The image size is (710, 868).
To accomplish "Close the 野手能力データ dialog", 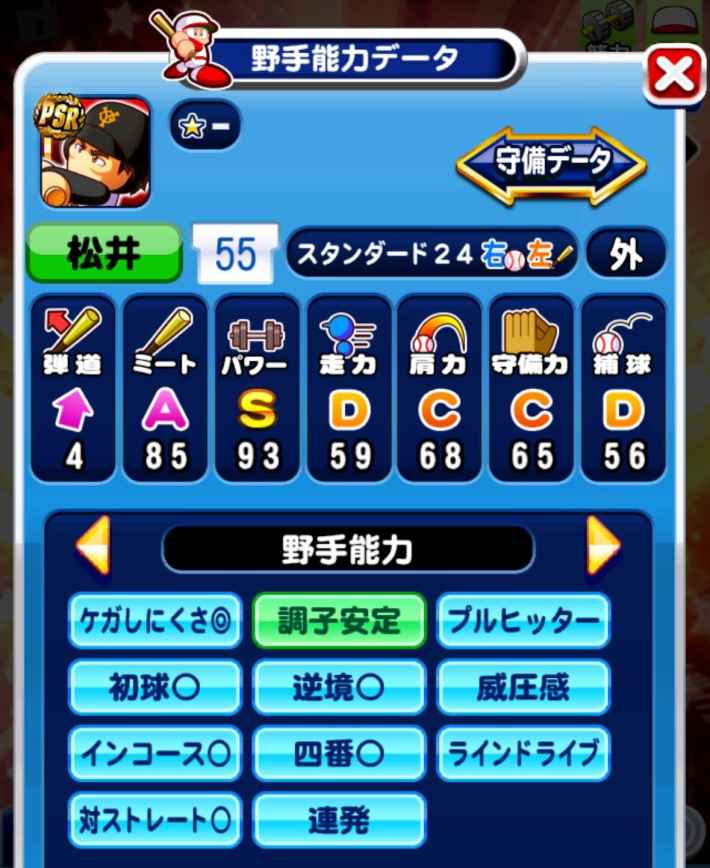I will (x=676, y=74).
